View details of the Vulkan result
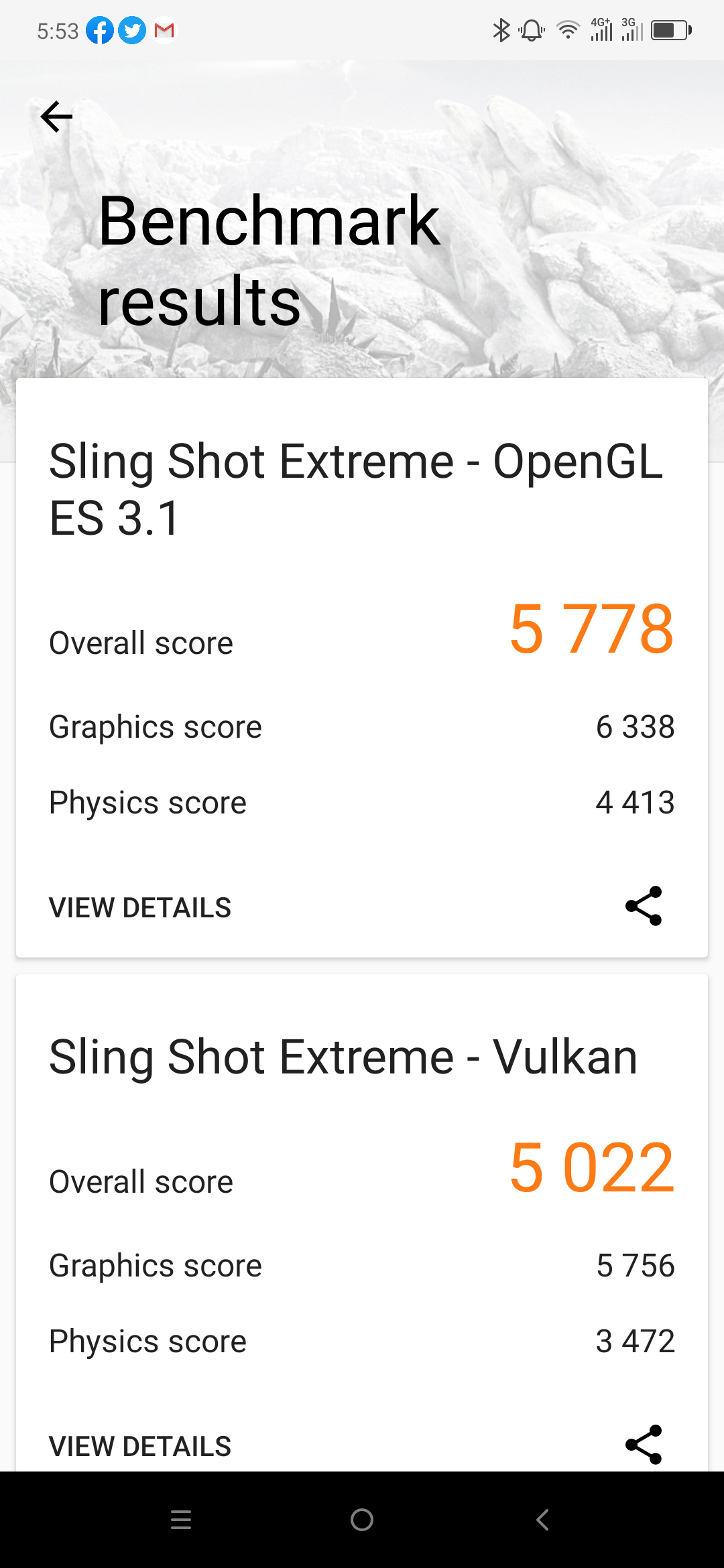 (x=140, y=1446)
